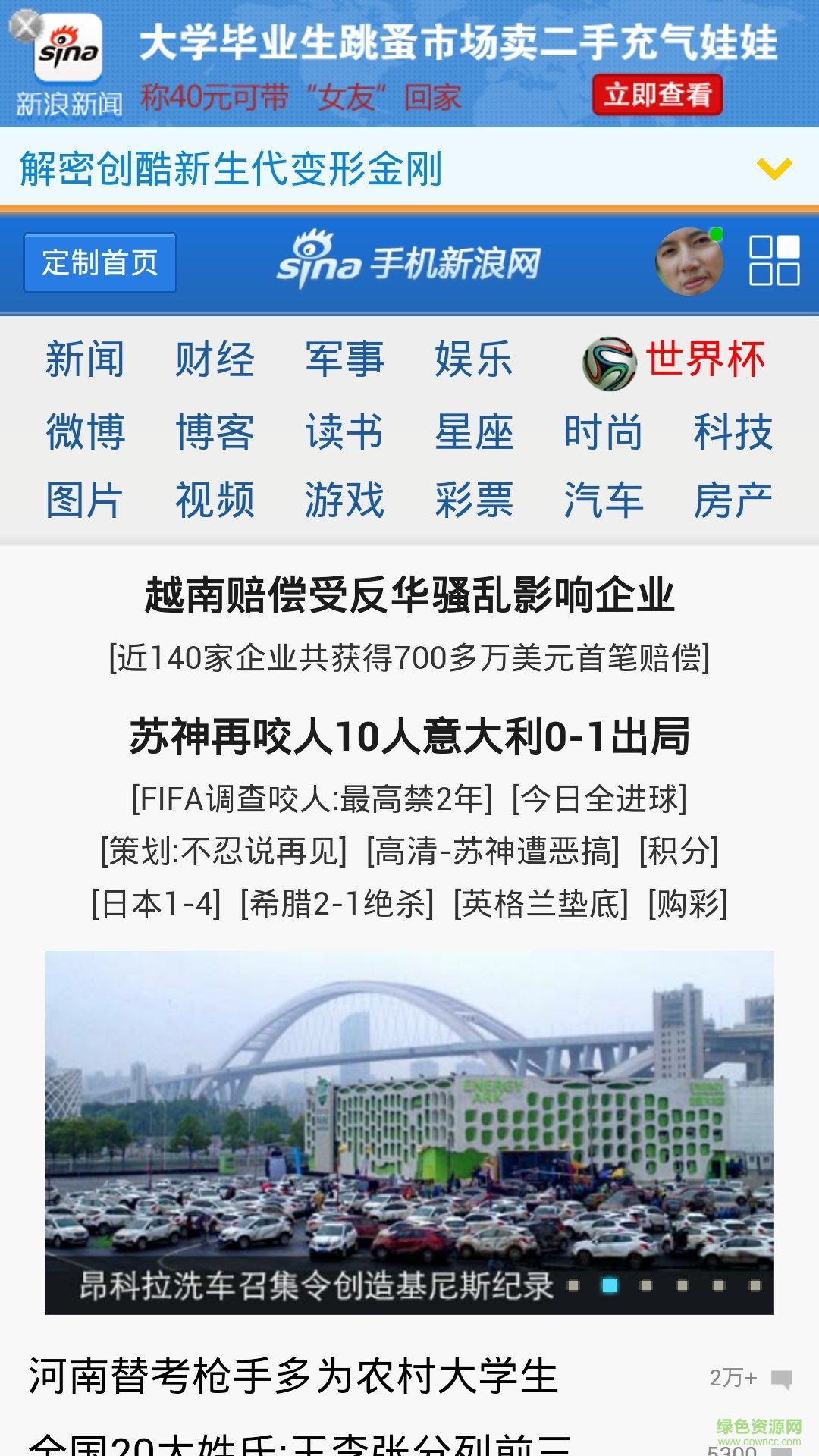The image size is (819, 1456).
Task: Expand the 解密创酷新生代变形金刚 dropdown arrow
Action: click(x=774, y=168)
